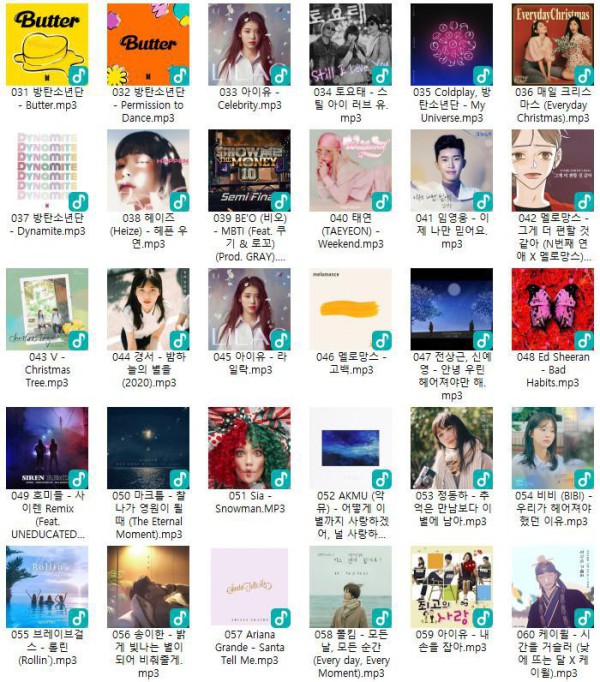Open 040 TAEYEON Weekend.mp3
Viewport: 600px width, 682px height.
pyautogui.click(x=350, y=170)
